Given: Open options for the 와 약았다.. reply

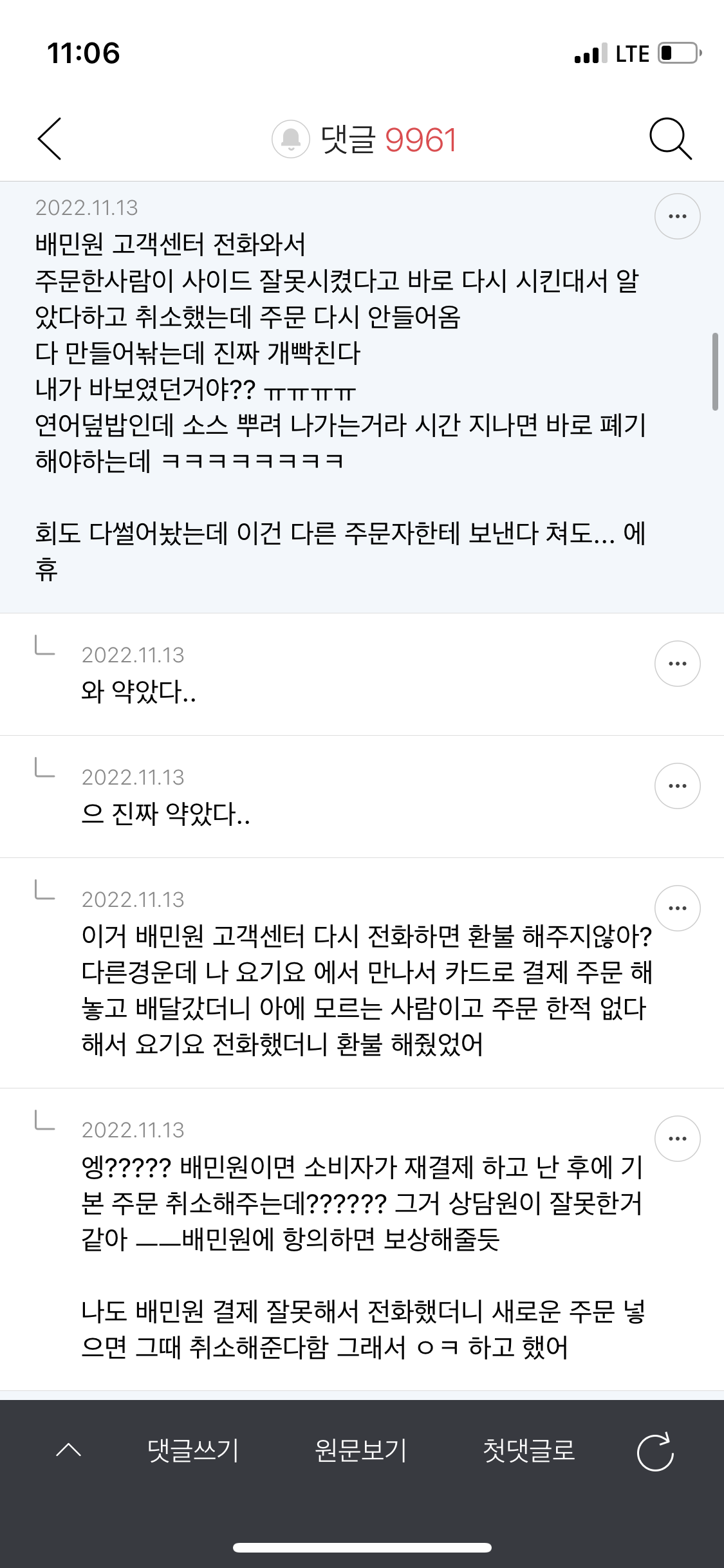Looking at the screenshot, I should click(678, 664).
